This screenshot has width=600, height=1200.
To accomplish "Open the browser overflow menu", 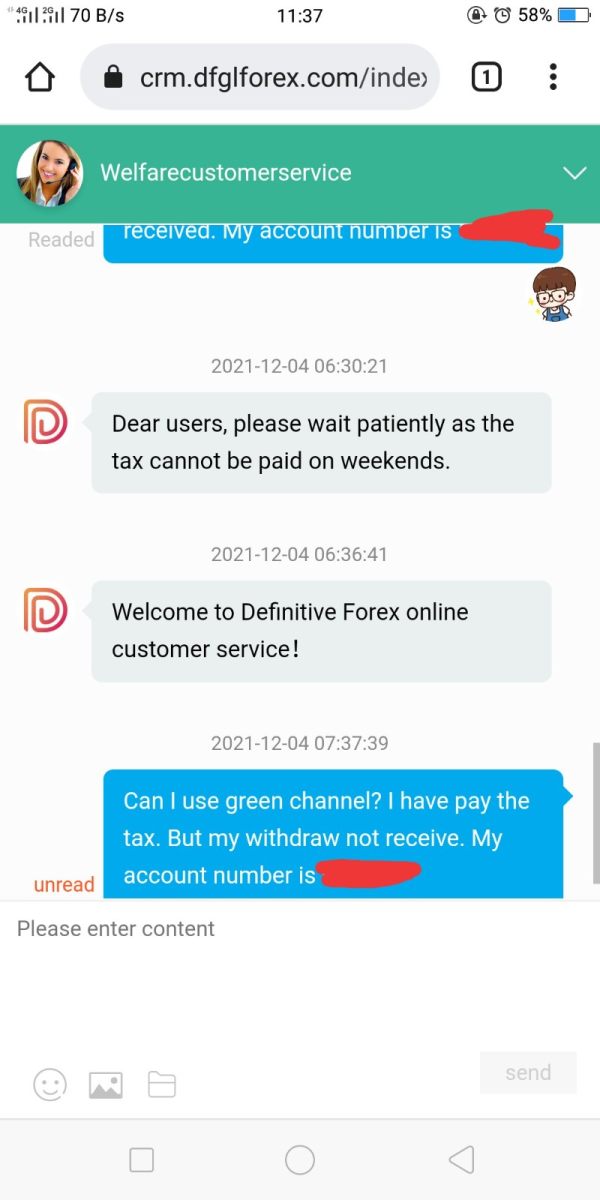I will coord(553,77).
